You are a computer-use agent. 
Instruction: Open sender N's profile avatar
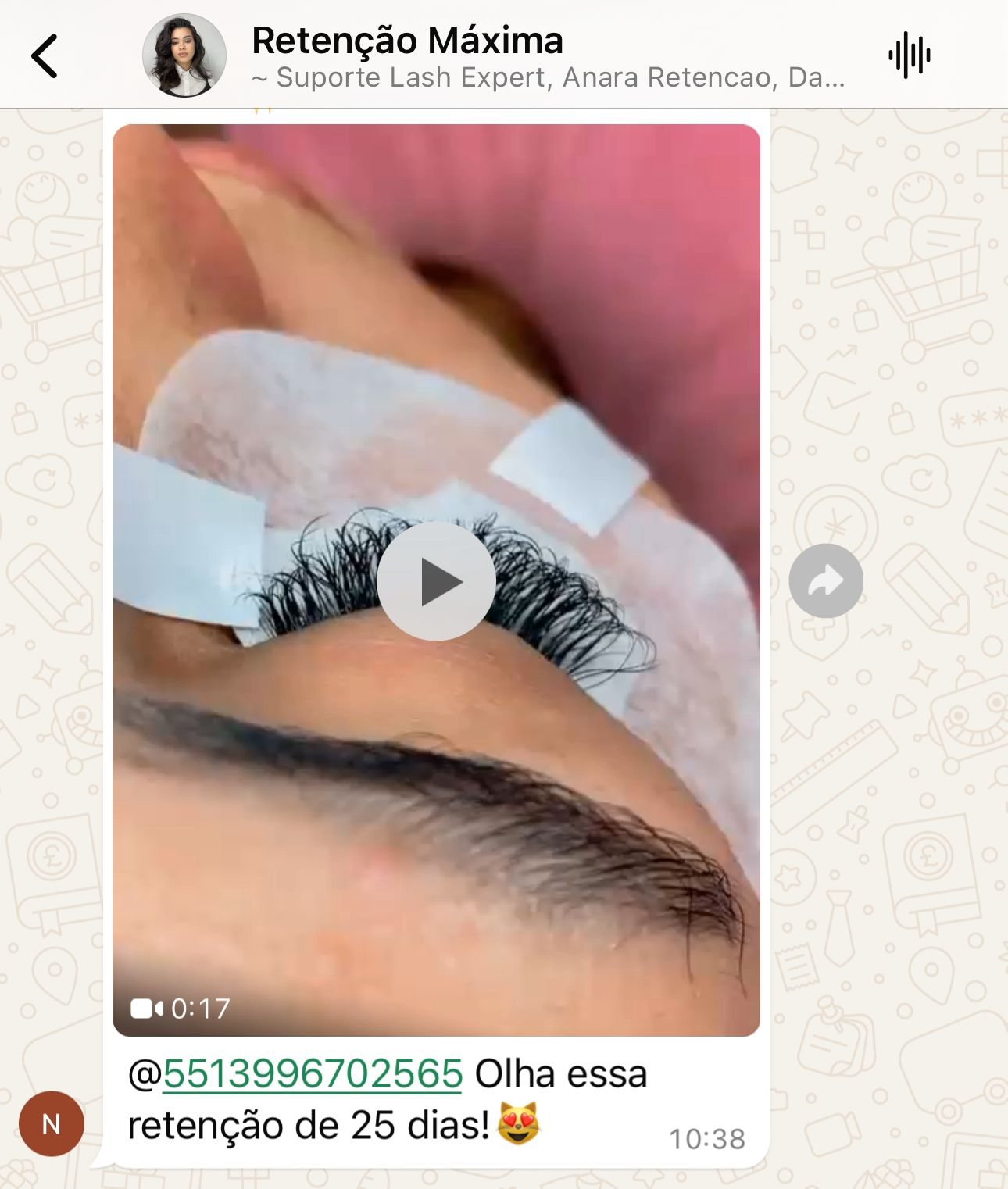pos(52,1123)
